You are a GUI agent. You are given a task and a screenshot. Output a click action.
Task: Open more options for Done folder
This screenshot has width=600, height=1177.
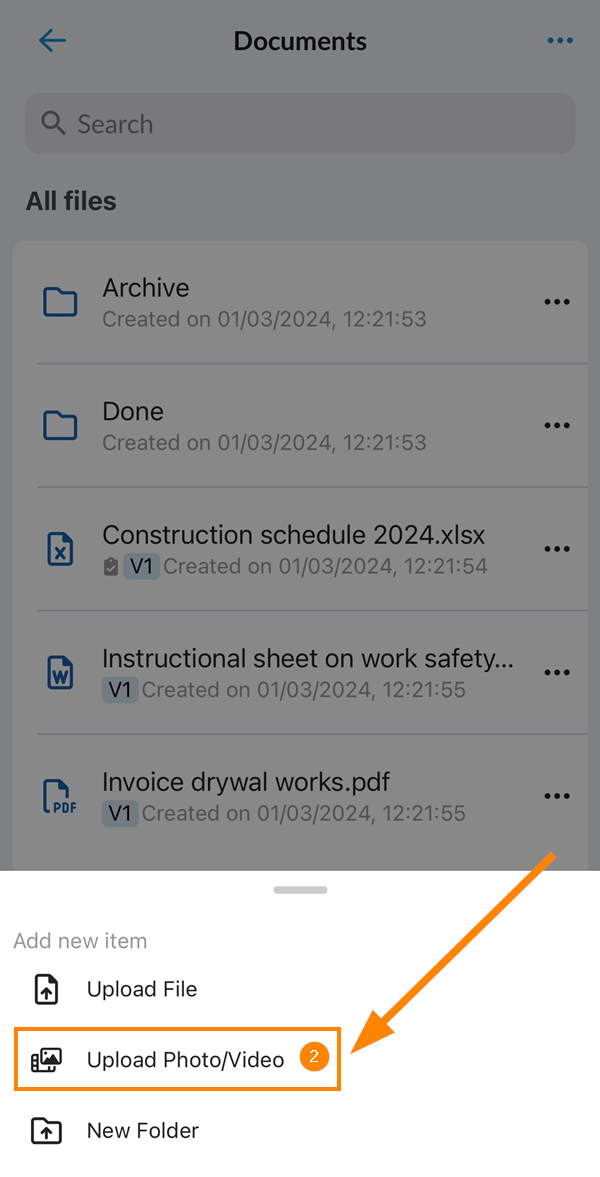(x=557, y=426)
